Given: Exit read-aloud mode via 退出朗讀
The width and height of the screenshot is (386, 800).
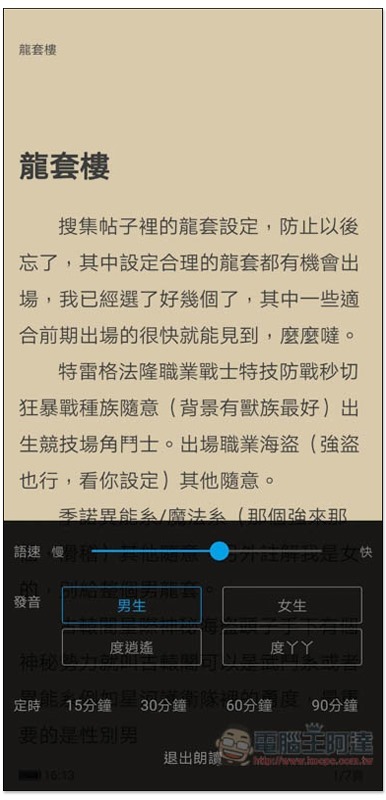Looking at the screenshot, I should (x=193, y=758).
